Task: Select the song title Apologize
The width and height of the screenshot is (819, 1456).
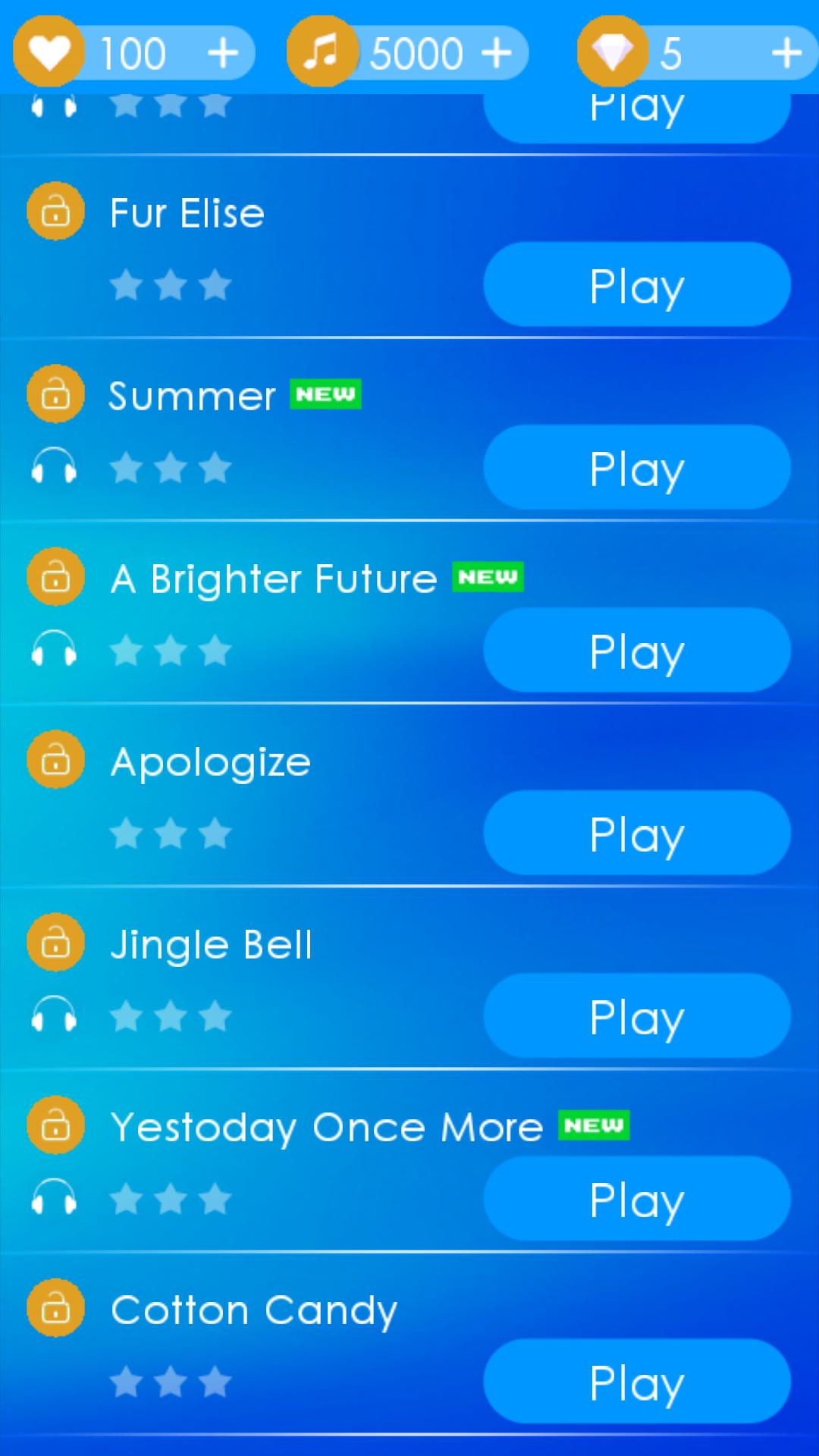Action: (x=210, y=760)
